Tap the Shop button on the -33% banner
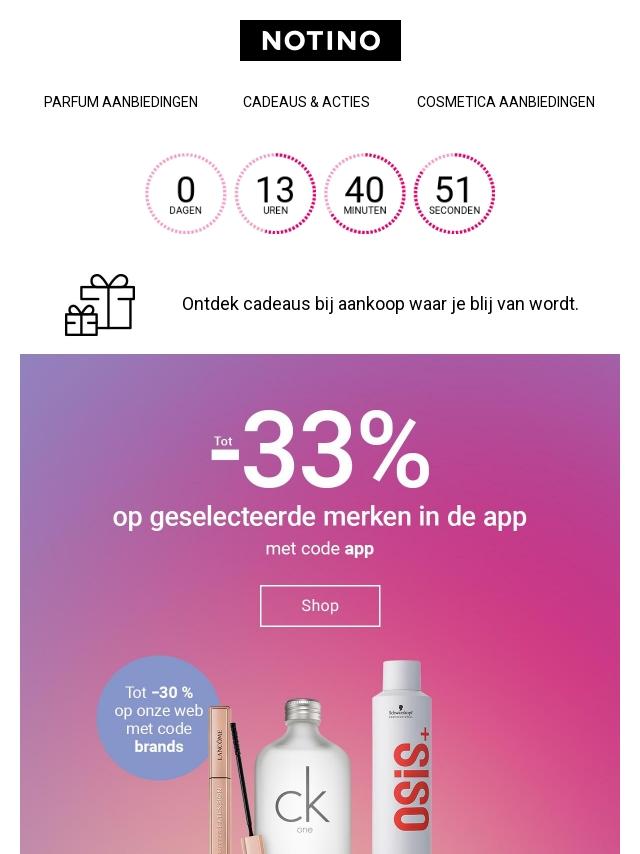The image size is (640, 854). [x=320, y=606]
